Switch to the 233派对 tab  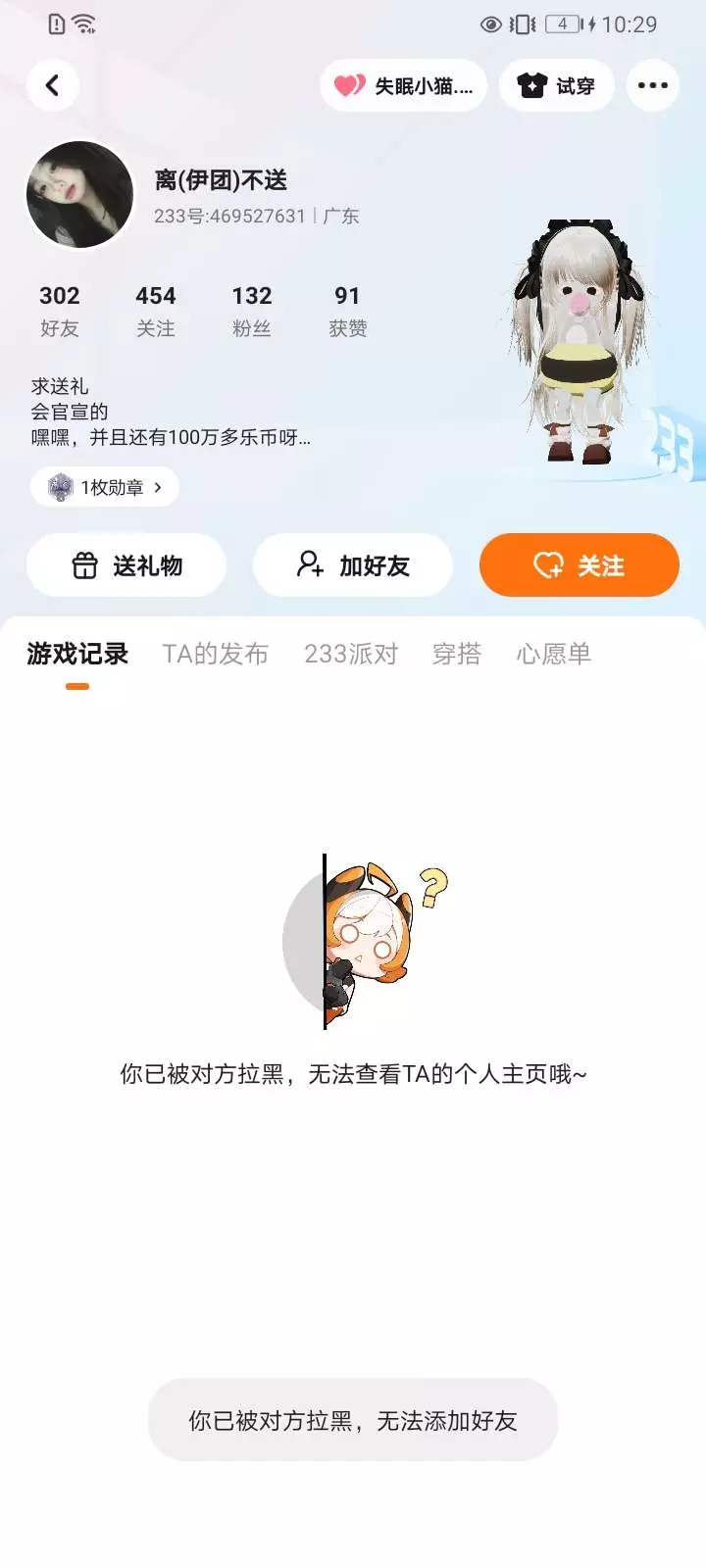click(x=351, y=654)
